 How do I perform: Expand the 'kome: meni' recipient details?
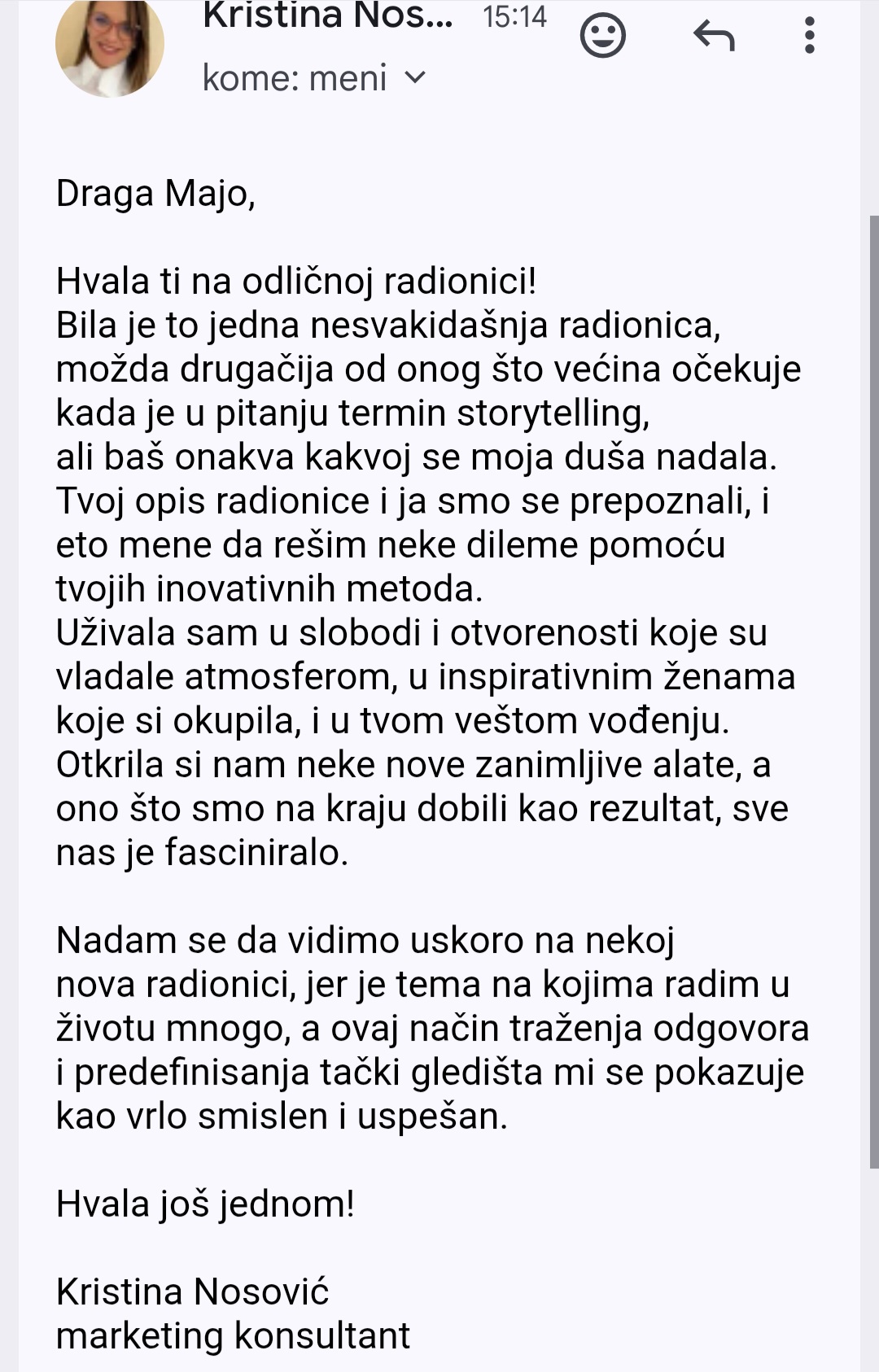tap(415, 78)
